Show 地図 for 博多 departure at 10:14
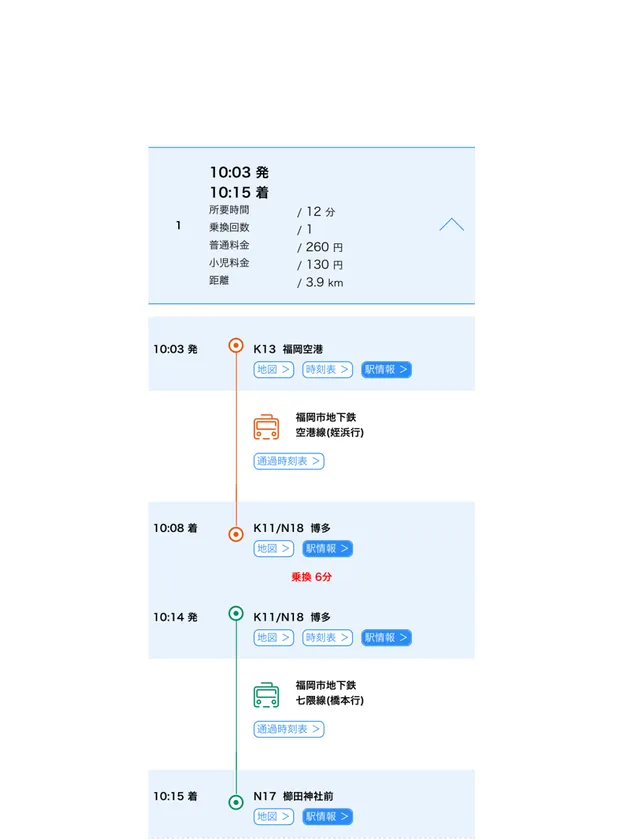The width and height of the screenshot is (630, 840). tap(273, 638)
